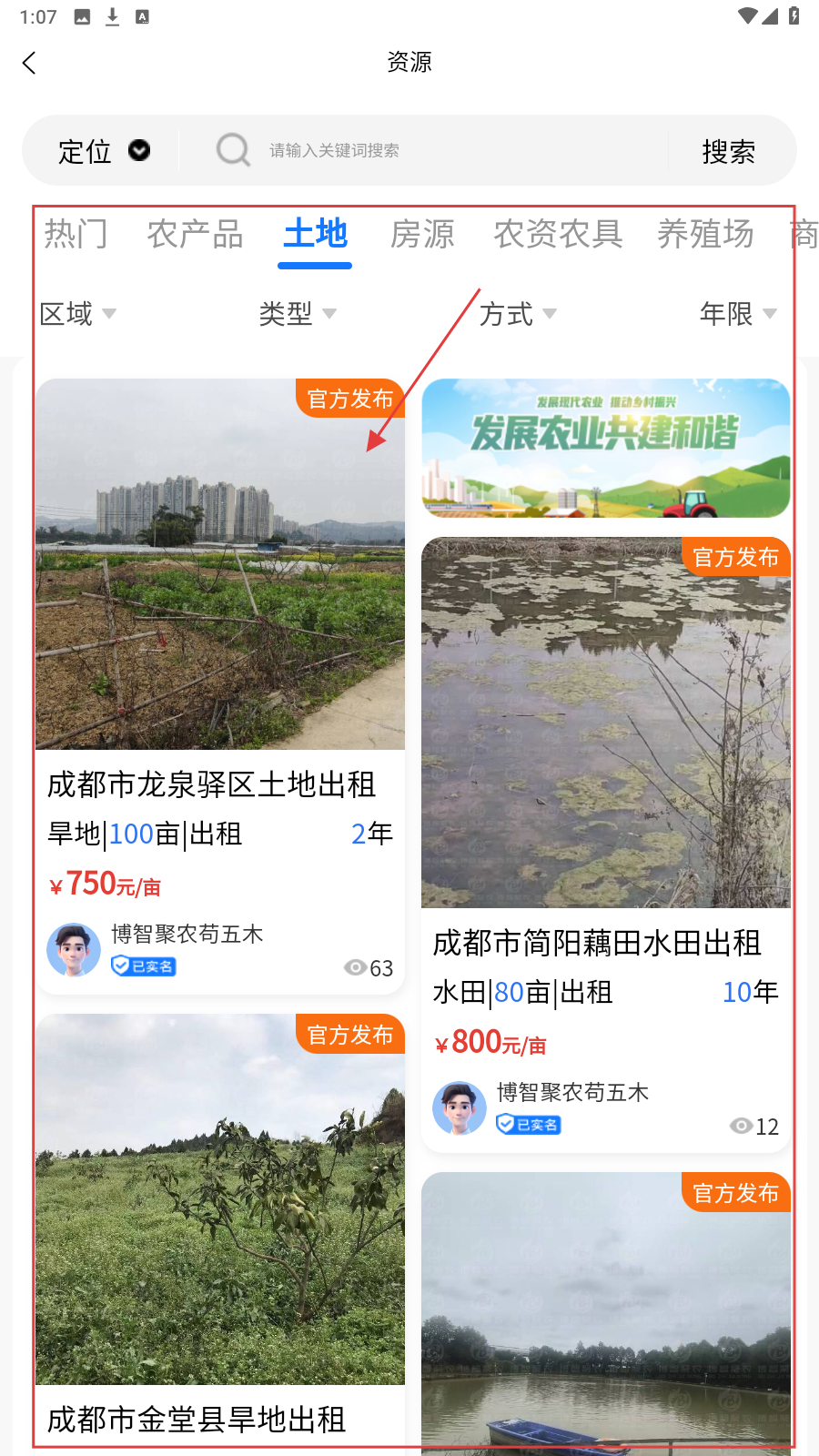Open the 定位 location selector
819x1456 pixels.
(103, 151)
